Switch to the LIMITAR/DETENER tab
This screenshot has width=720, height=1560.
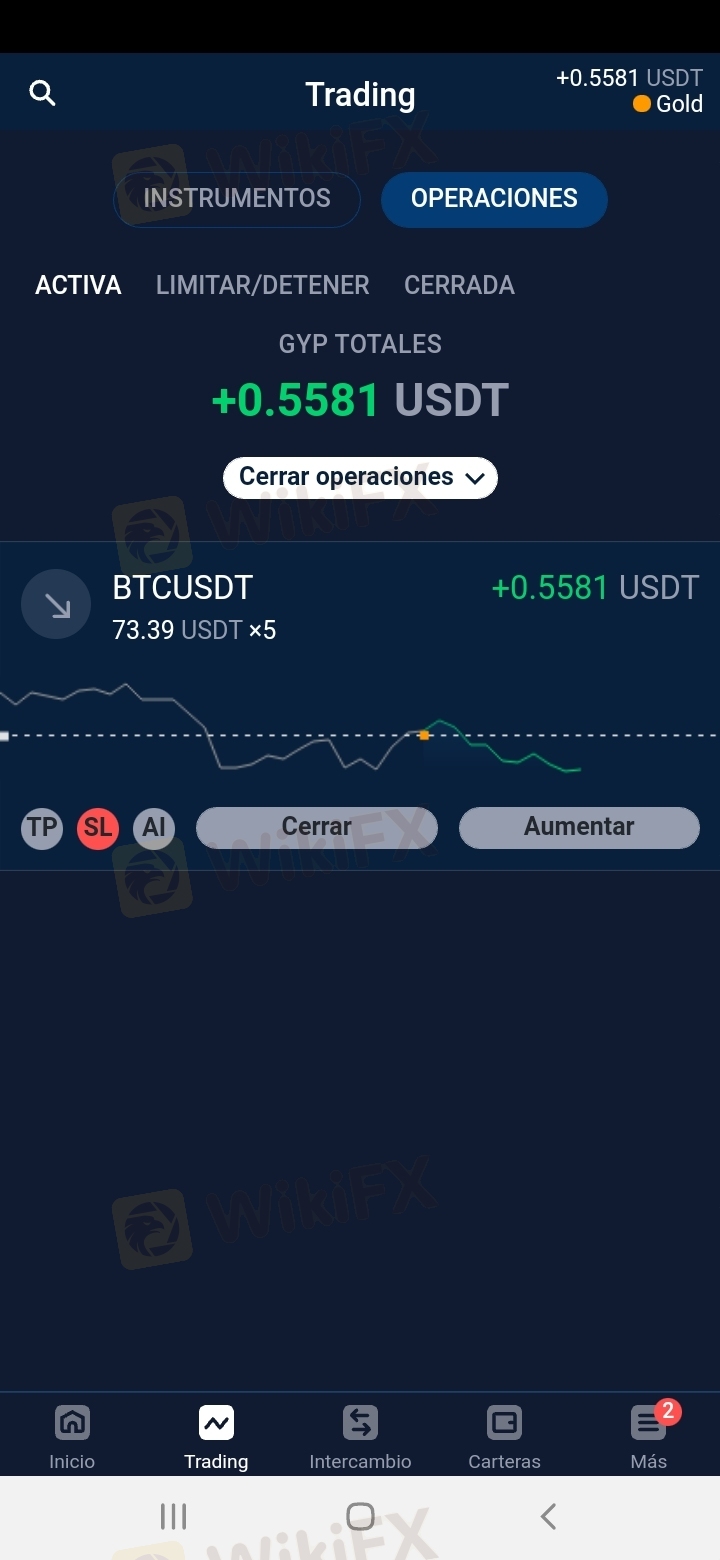pos(262,285)
